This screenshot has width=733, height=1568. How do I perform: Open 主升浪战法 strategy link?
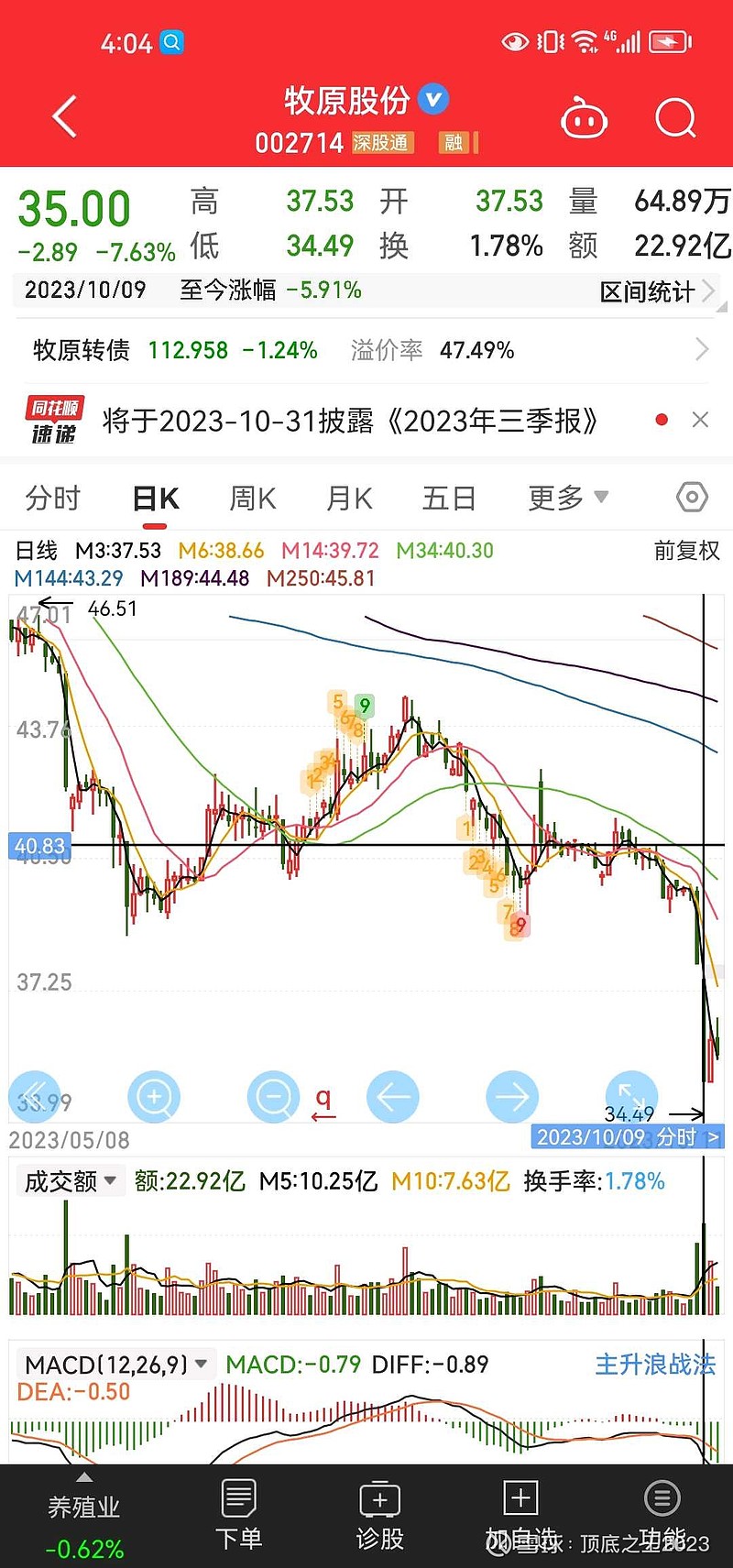[655, 1365]
